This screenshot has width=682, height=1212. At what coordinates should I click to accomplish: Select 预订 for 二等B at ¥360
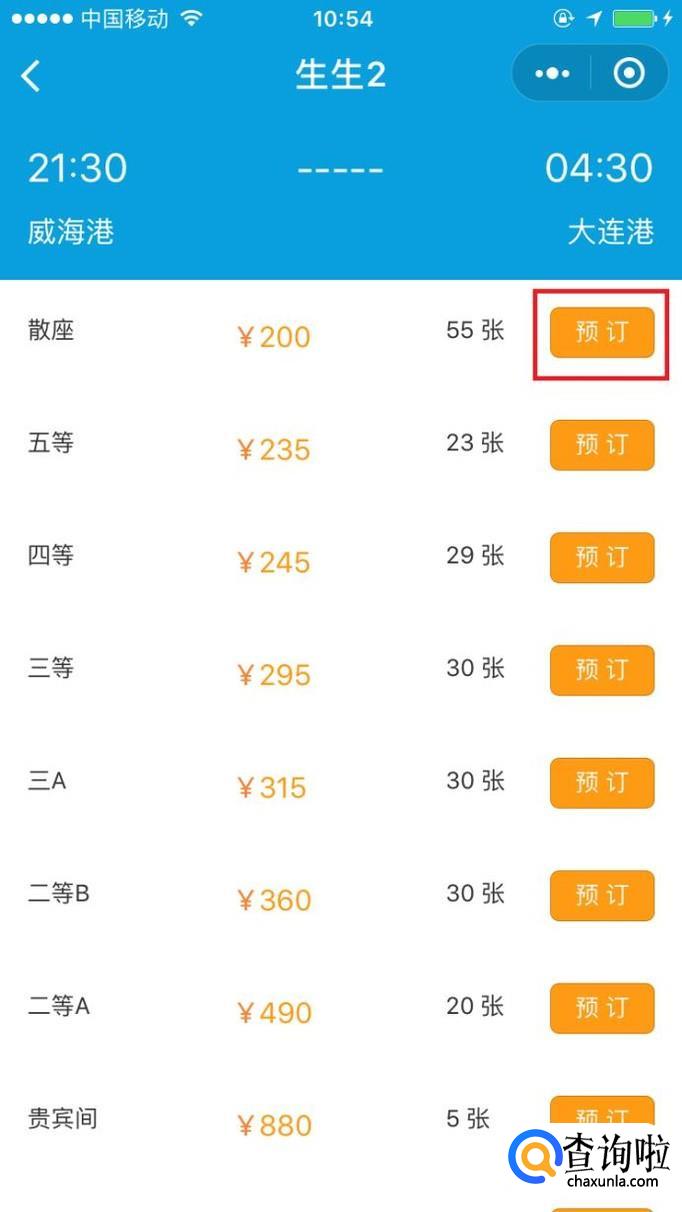click(x=602, y=896)
